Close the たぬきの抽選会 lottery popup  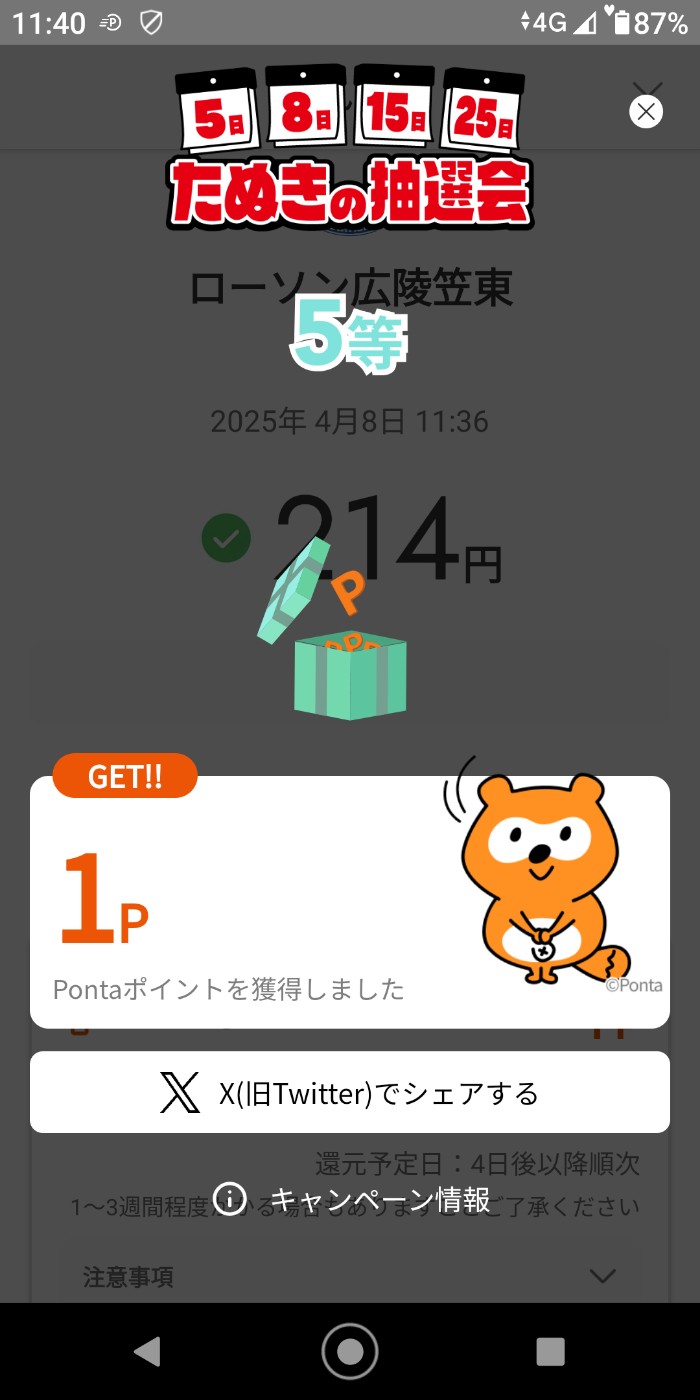(646, 111)
